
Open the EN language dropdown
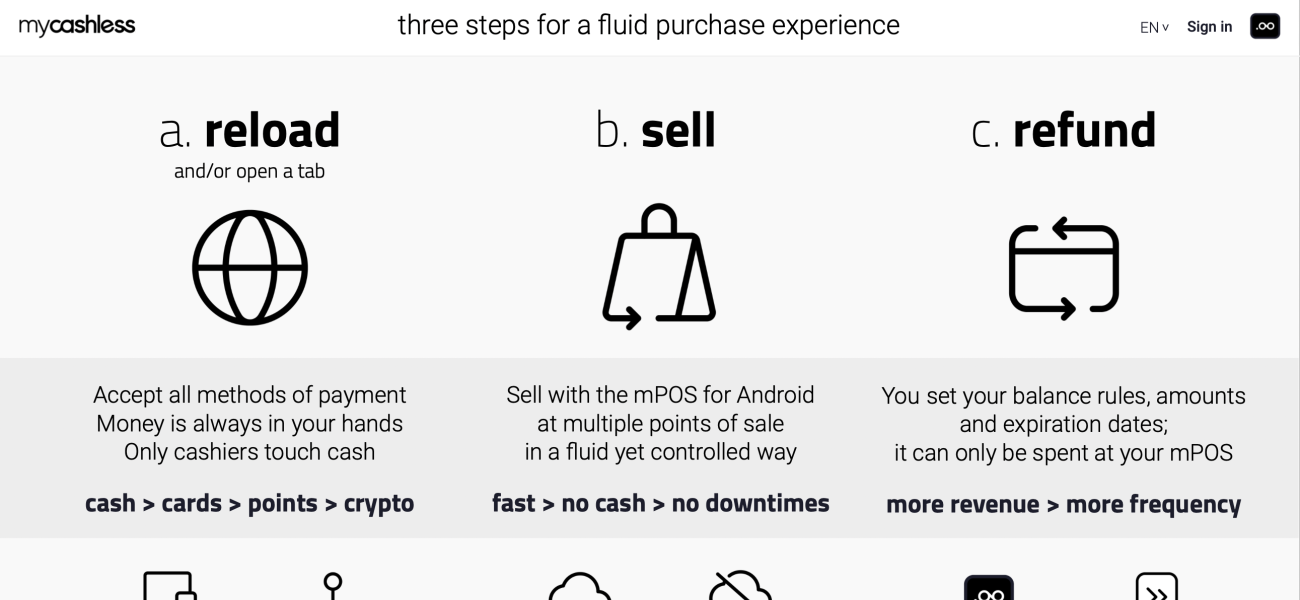tap(1154, 27)
